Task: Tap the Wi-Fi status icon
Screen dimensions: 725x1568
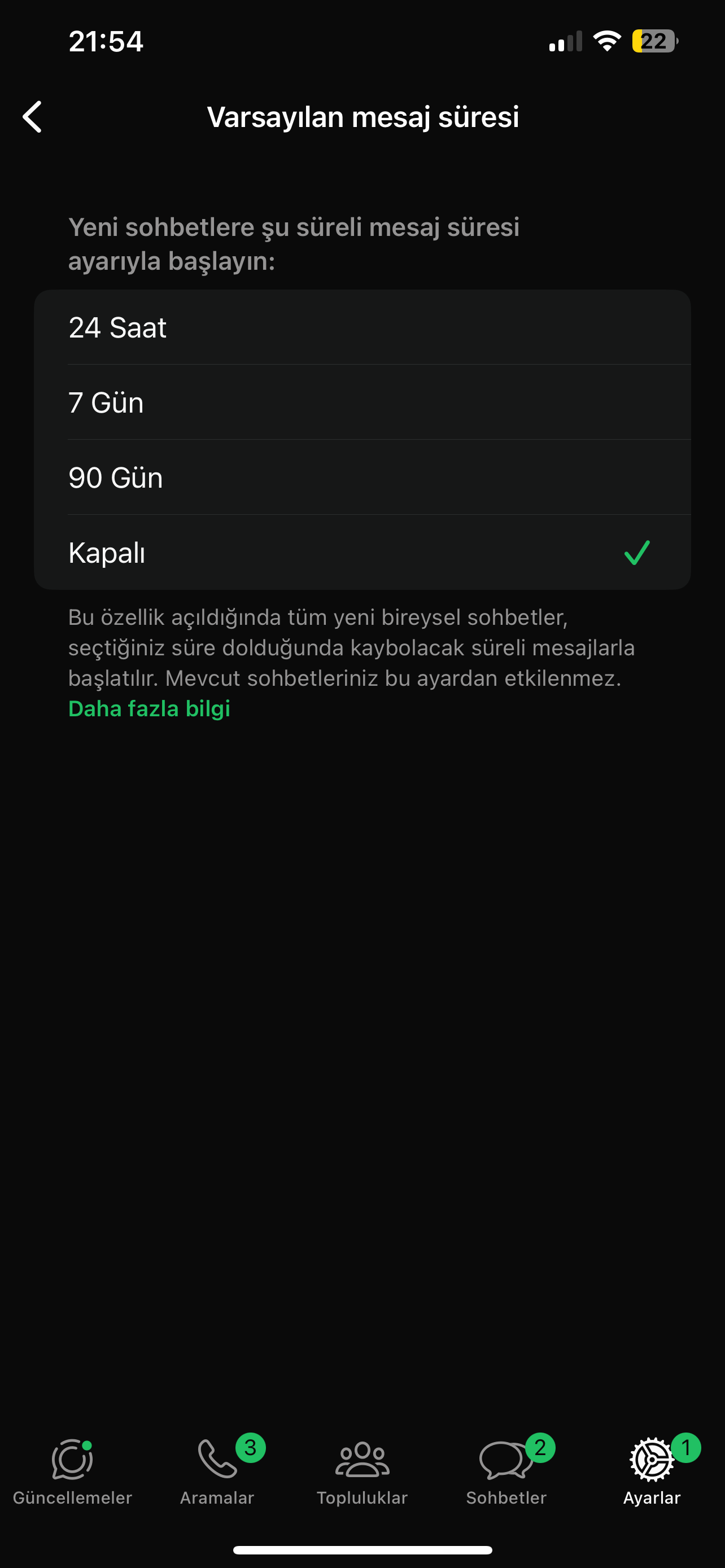Action: [606, 40]
